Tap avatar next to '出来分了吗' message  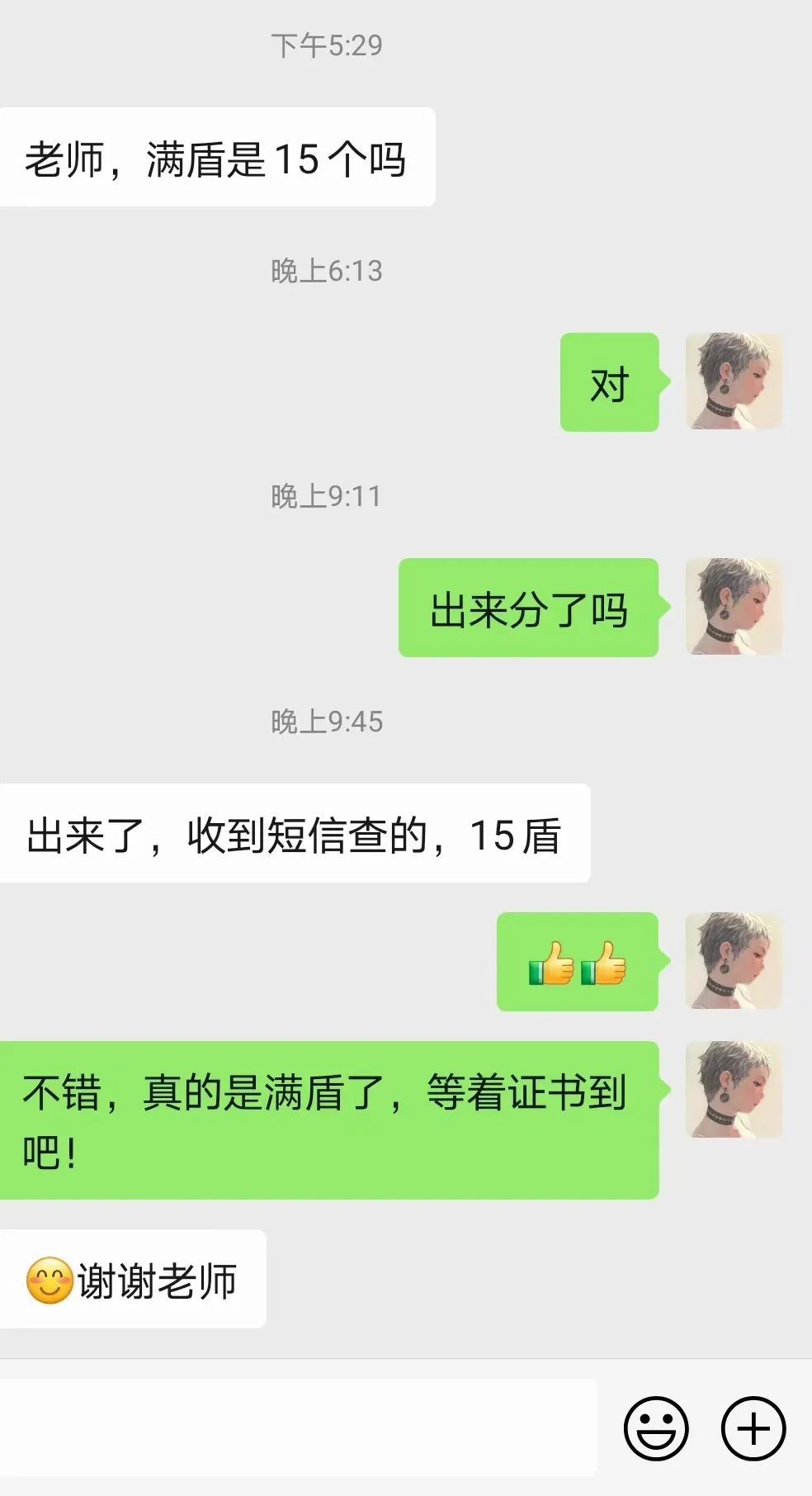coord(734,607)
